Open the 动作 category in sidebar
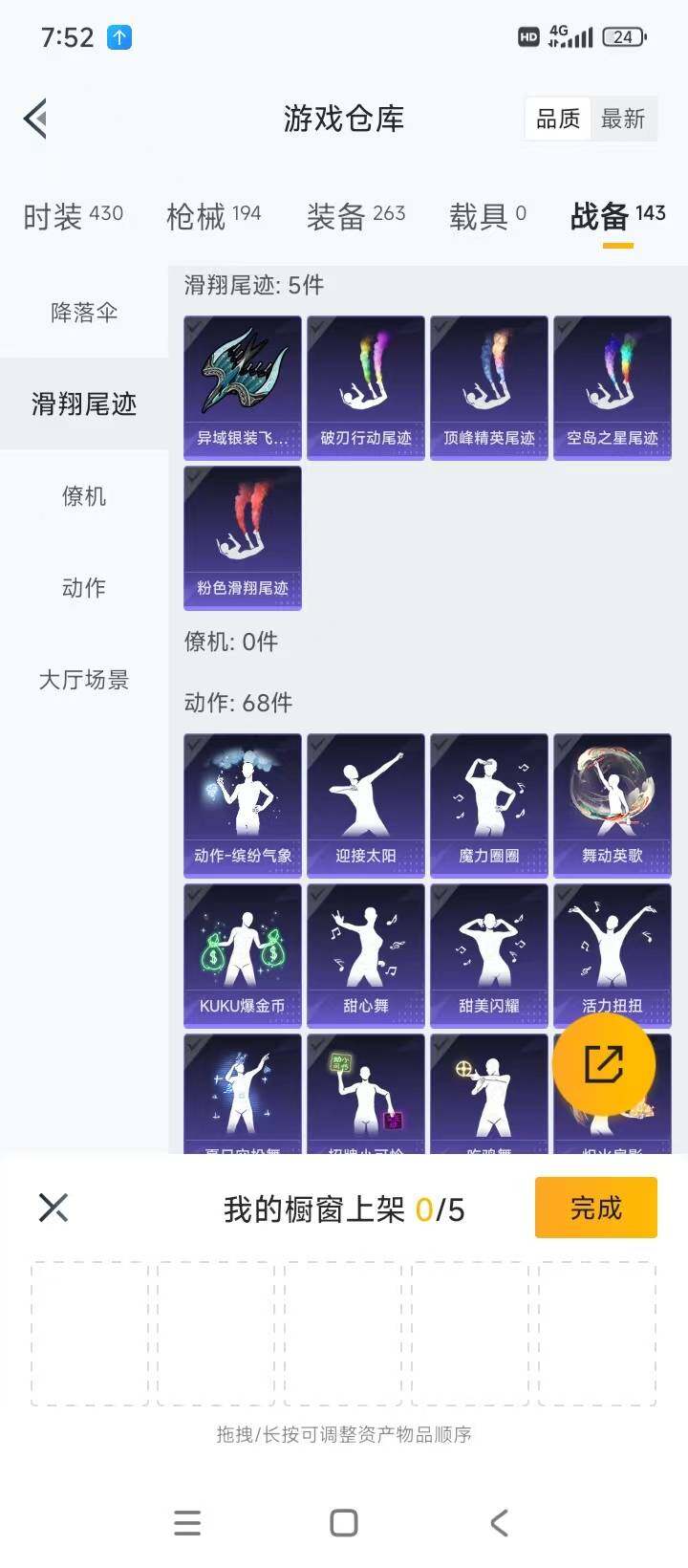Viewport: 688px width, 1568px height. tap(83, 588)
